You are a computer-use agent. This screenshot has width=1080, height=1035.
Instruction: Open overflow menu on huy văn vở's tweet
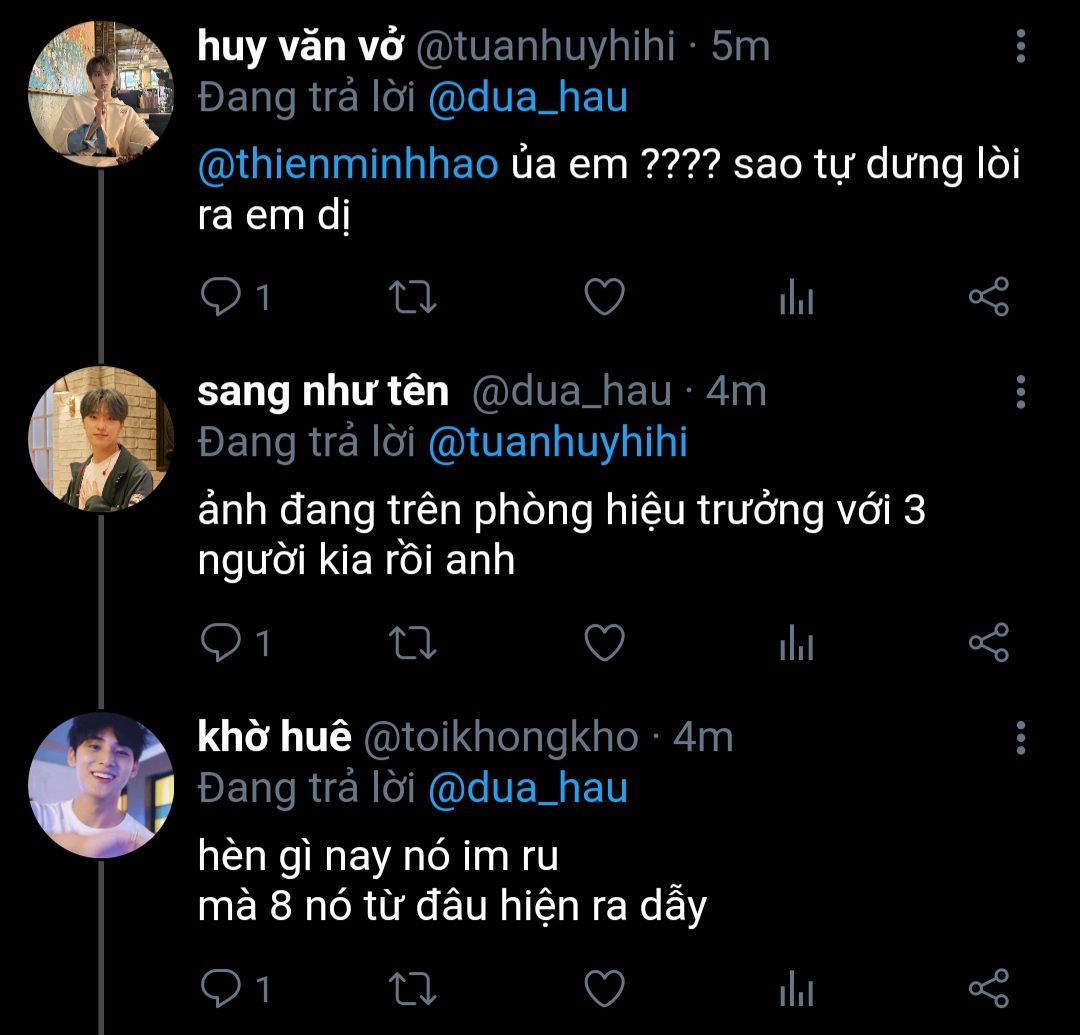pos(1020,47)
